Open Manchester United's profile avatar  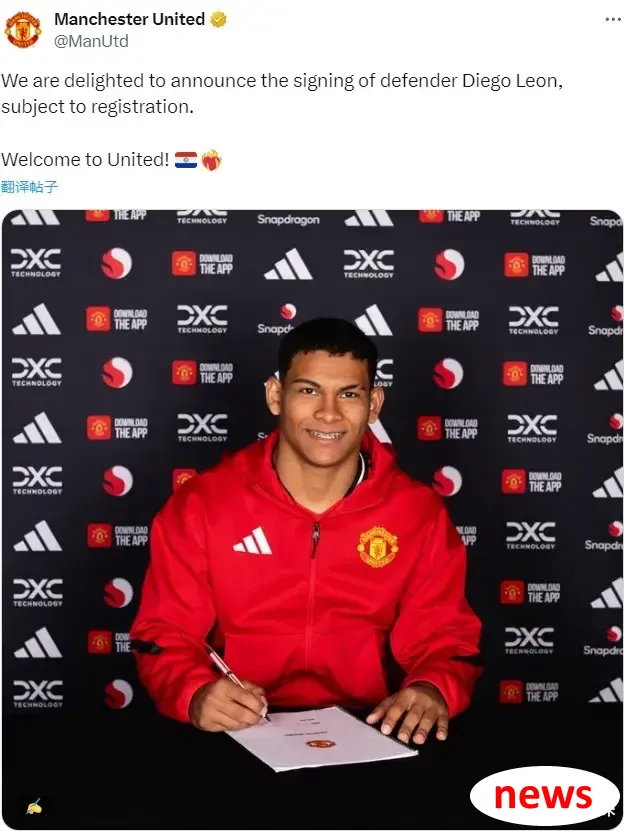(x=22, y=30)
